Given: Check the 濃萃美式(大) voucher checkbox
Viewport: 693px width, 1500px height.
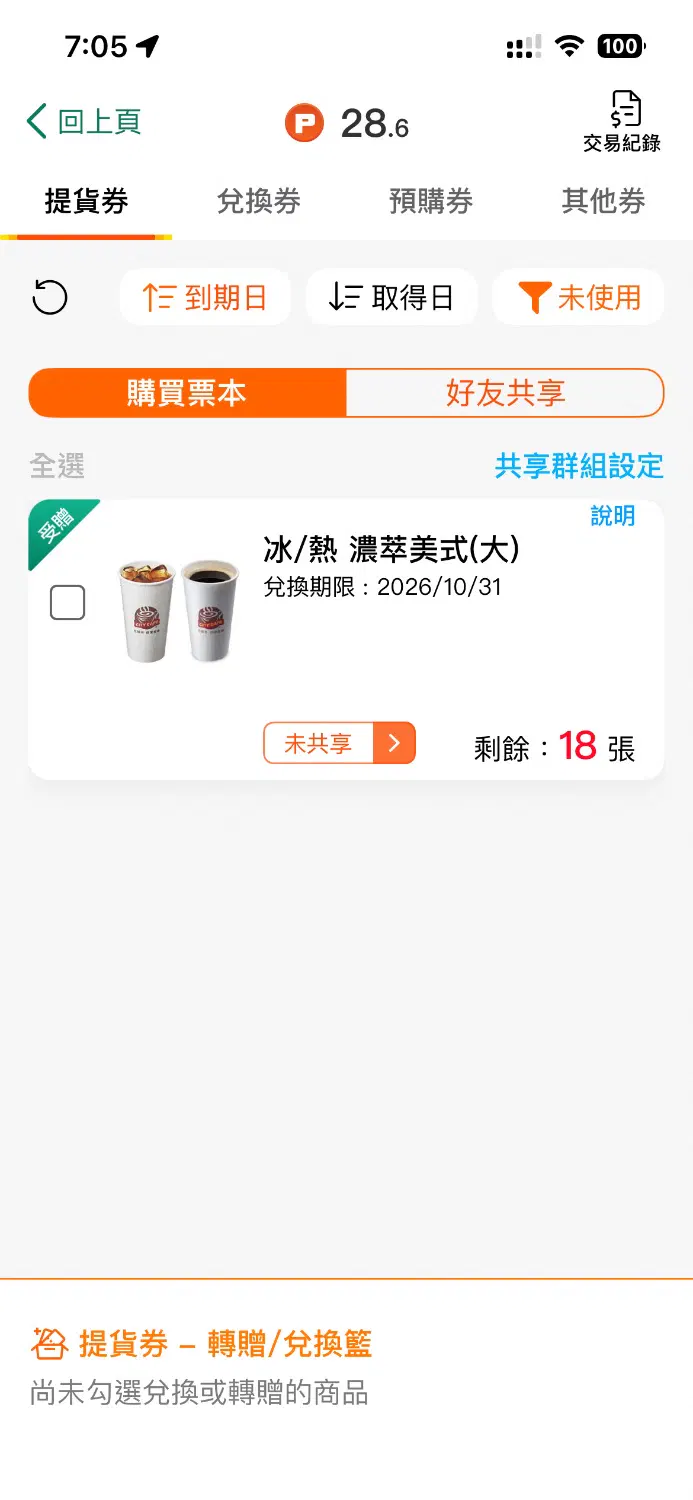Looking at the screenshot, I should 68,603.
